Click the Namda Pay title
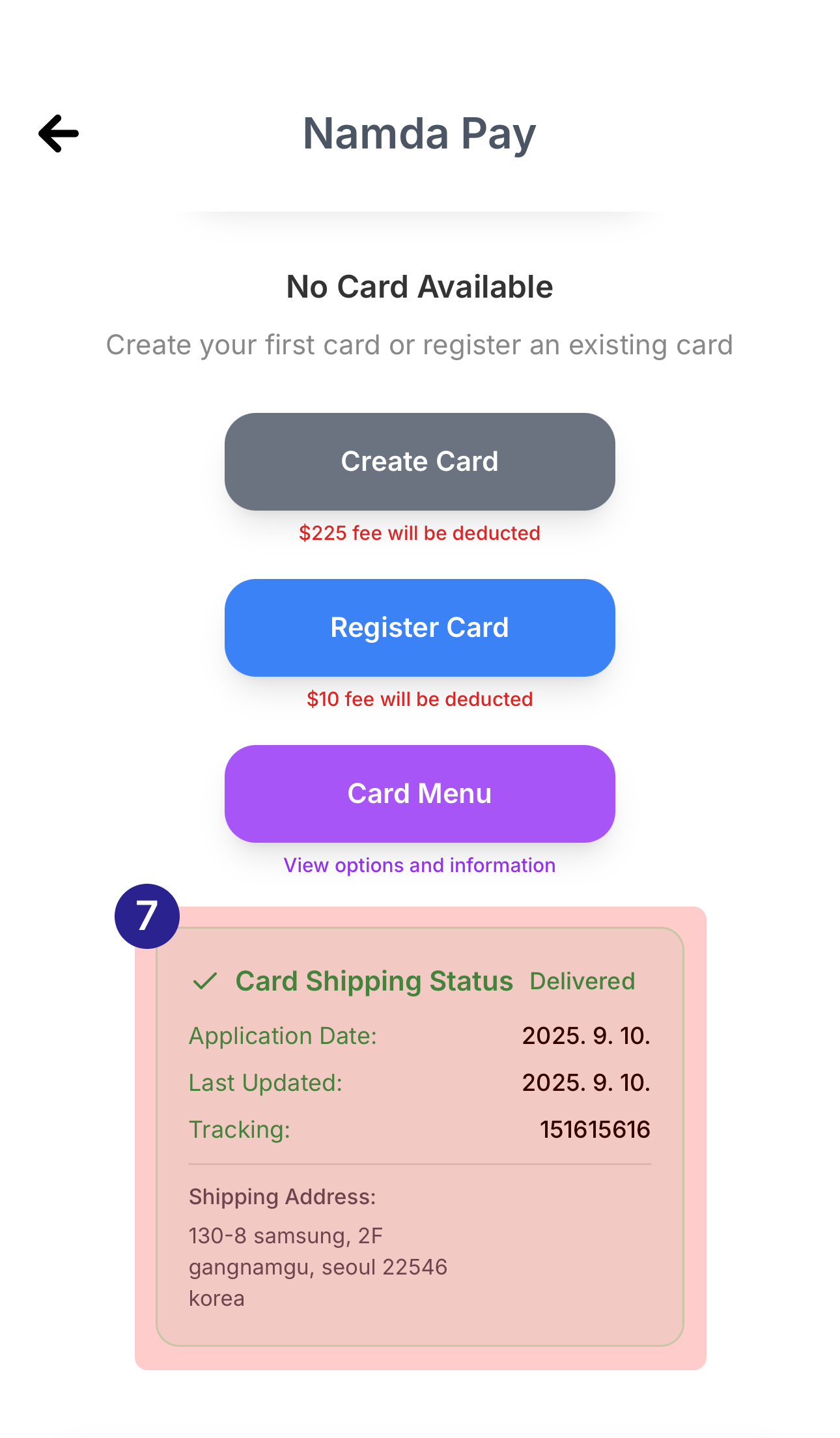Image resolution: width=840 pixels, height=1438 pixels. [419, 132]
